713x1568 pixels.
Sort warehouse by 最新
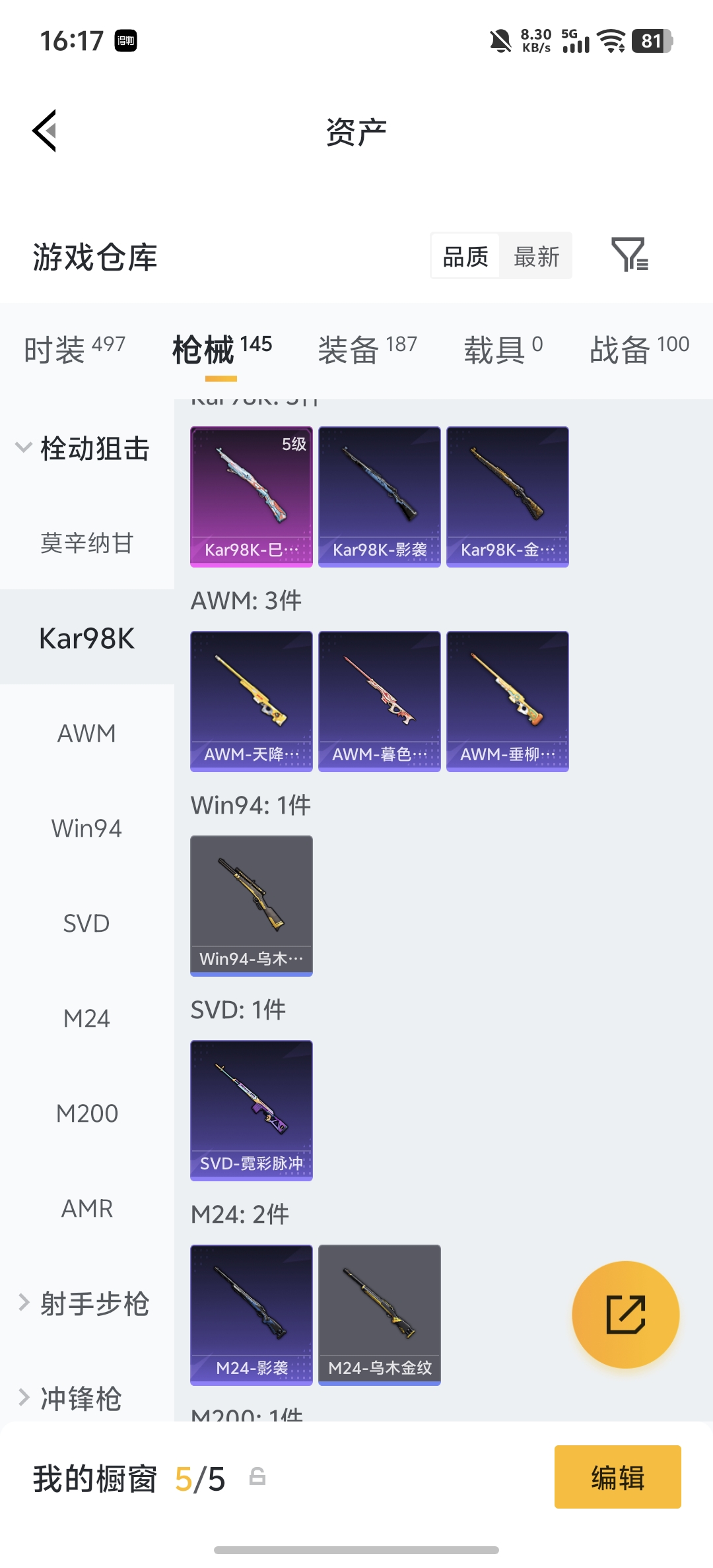tap(536, 256)
